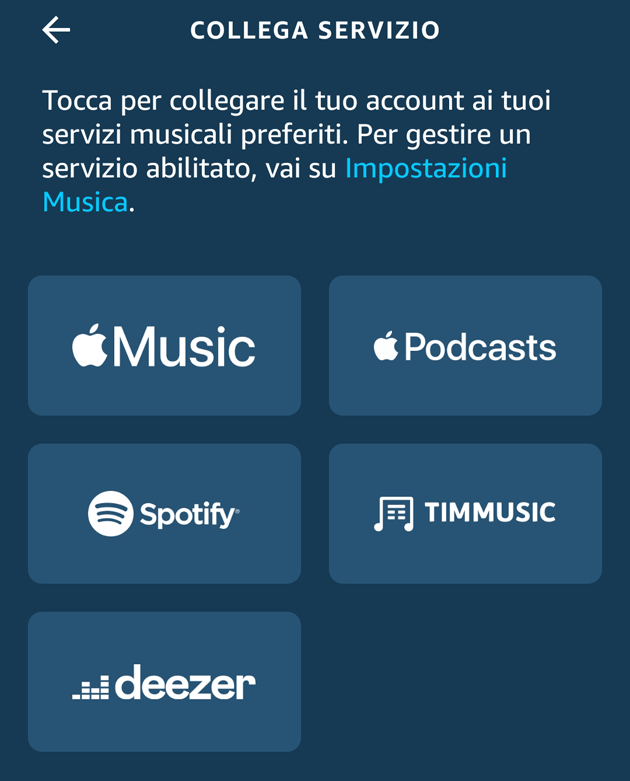The image size is (630, 781).
Task: Select the Apple Podcasts tile
Action: tap(465, 346)
